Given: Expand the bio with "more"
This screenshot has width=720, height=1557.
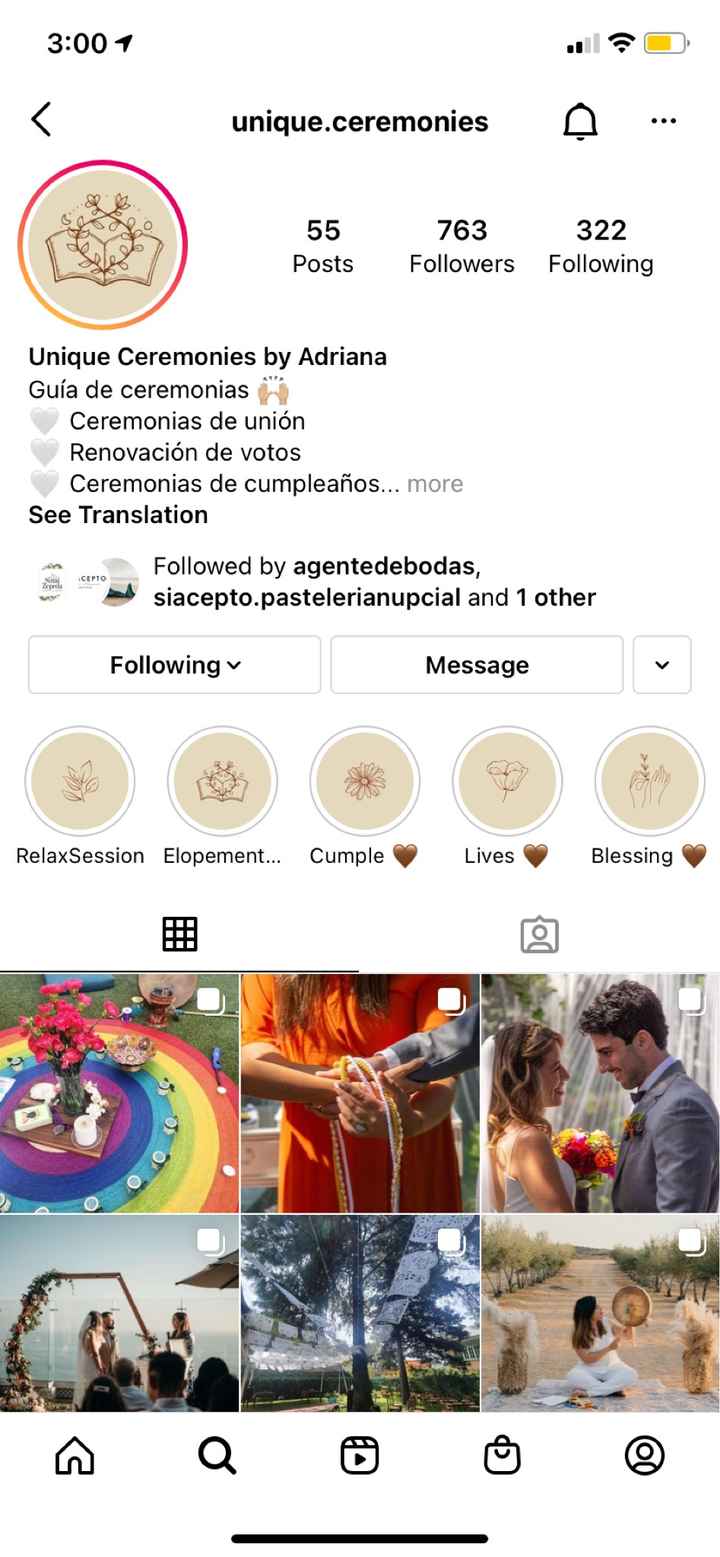Looking at the screenshot, I should click(x=435, y=484).
